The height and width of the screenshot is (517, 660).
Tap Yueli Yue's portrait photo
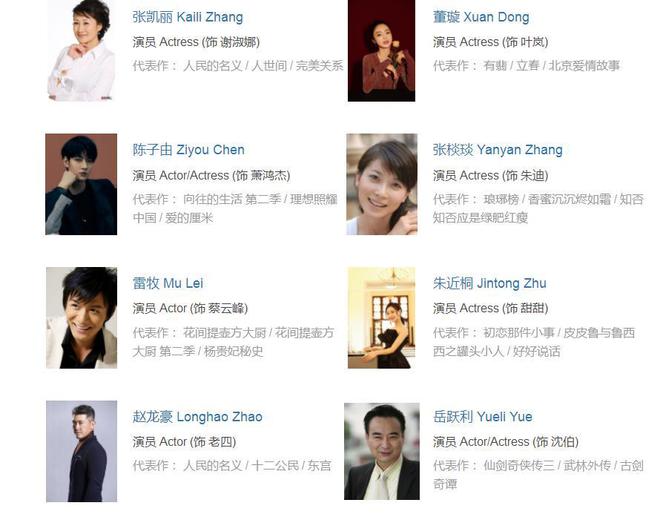pos(381,451)
